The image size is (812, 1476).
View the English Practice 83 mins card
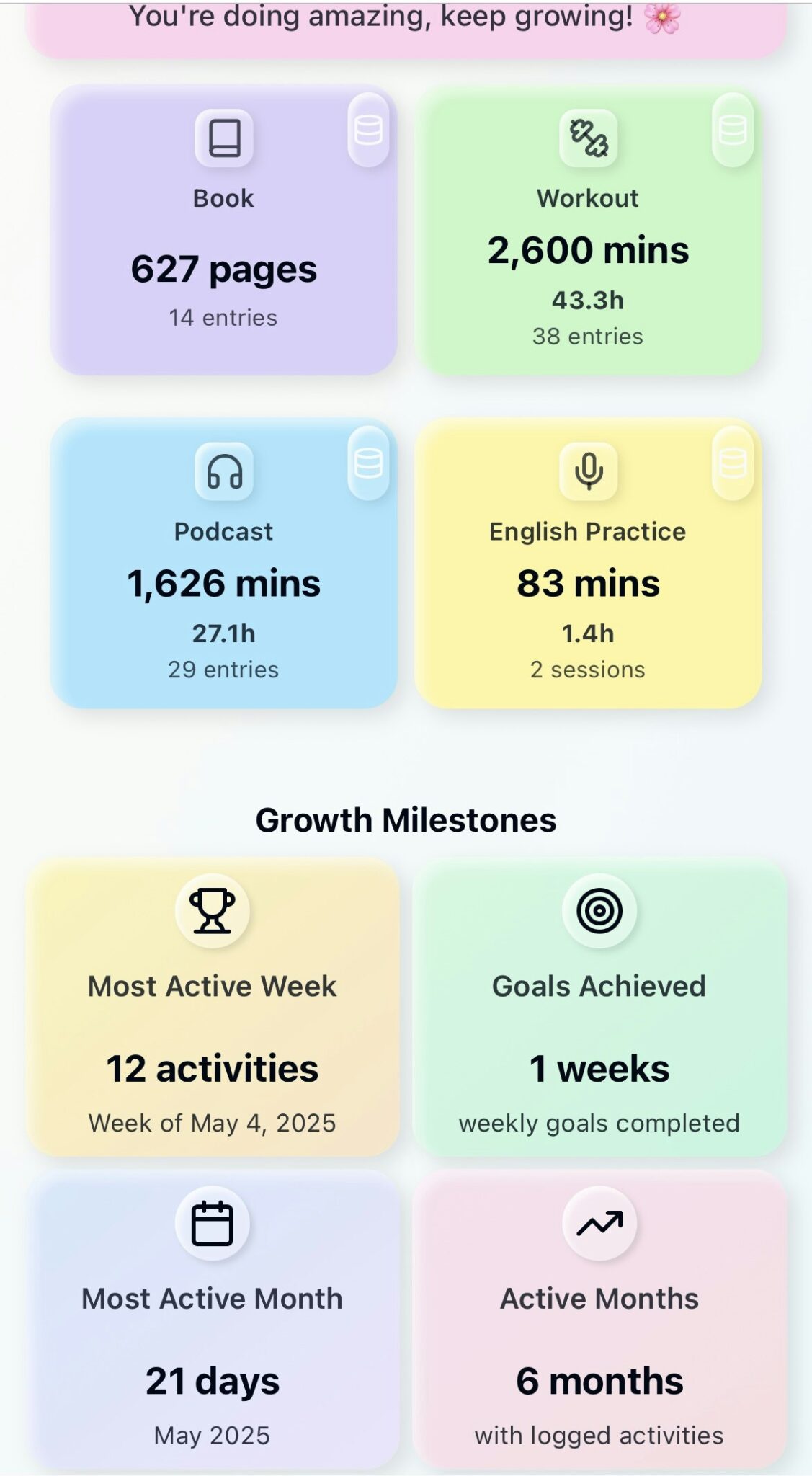click(x=588, y=584)
